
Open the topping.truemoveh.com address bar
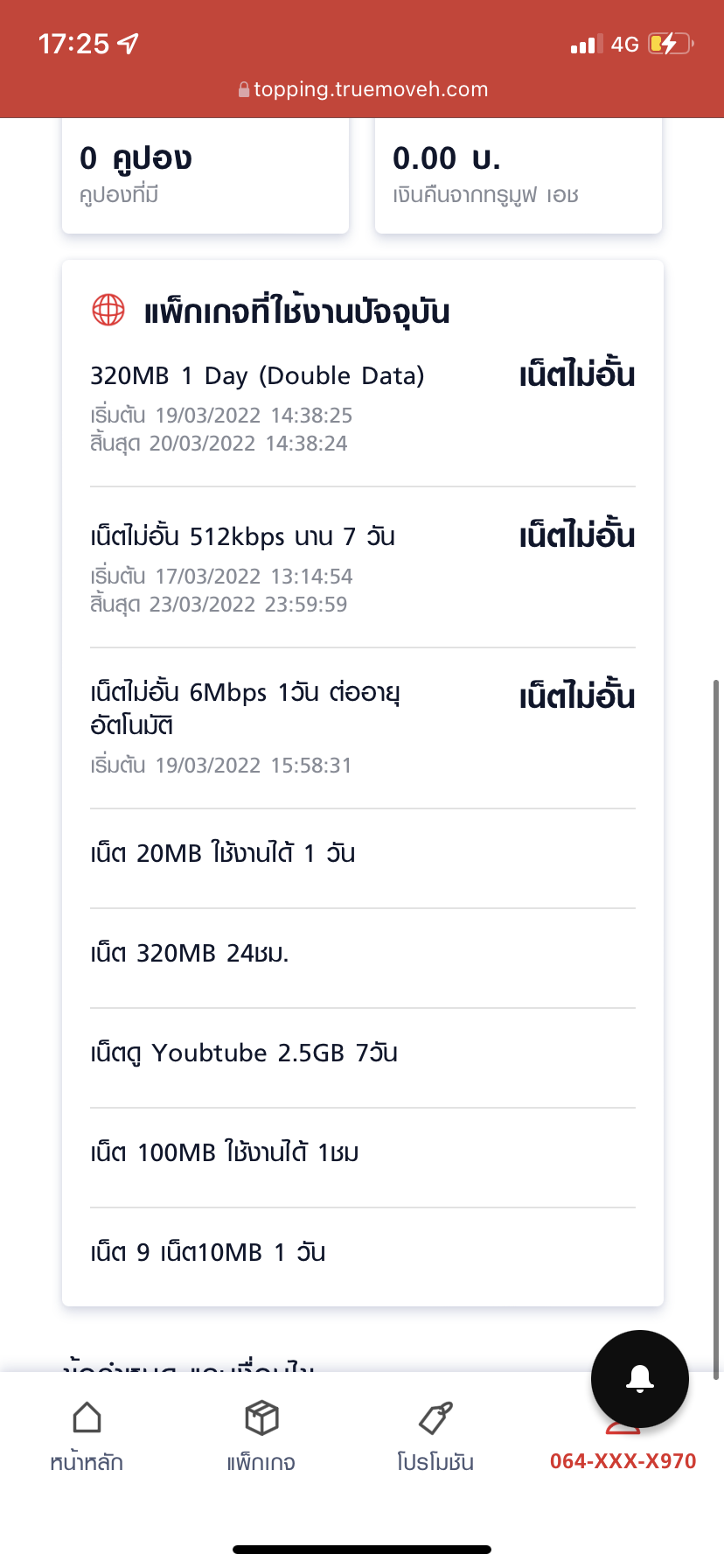click(362, 89)
